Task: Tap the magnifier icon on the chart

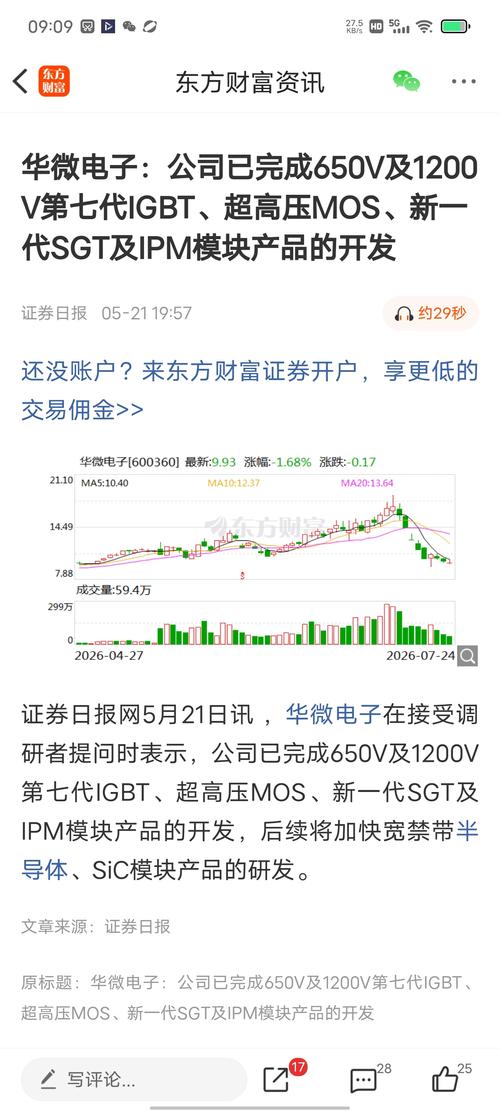Action: (467, 655)
